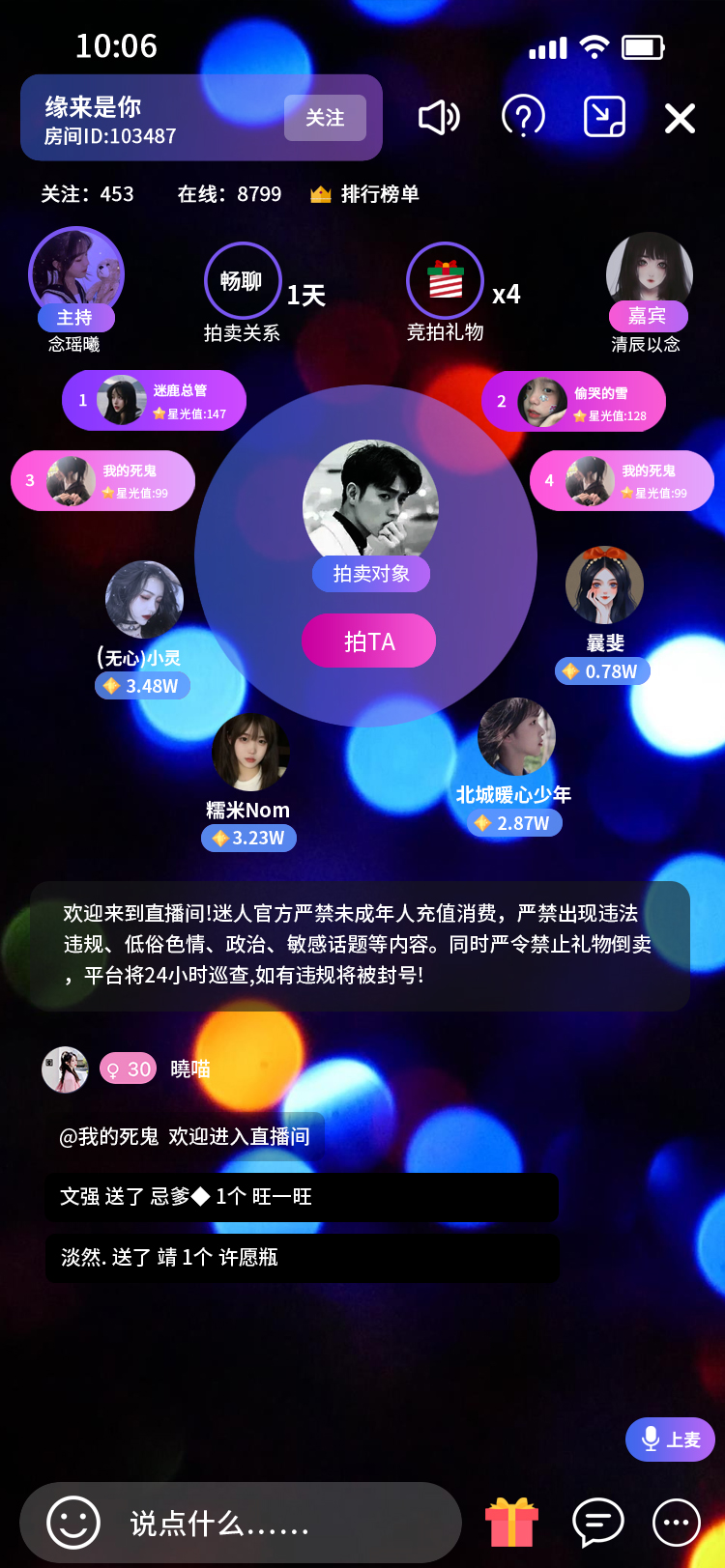
Task: Open the help question mark icon
Action: [523, 118]
